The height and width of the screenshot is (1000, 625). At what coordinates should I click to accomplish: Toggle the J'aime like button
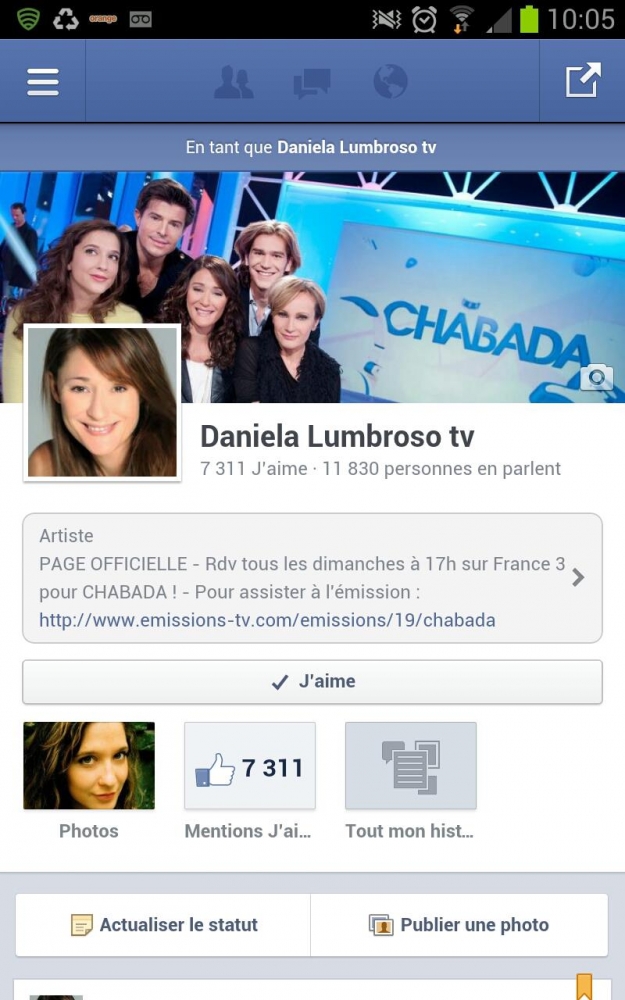pyautogui.click(x=312, y=682)
